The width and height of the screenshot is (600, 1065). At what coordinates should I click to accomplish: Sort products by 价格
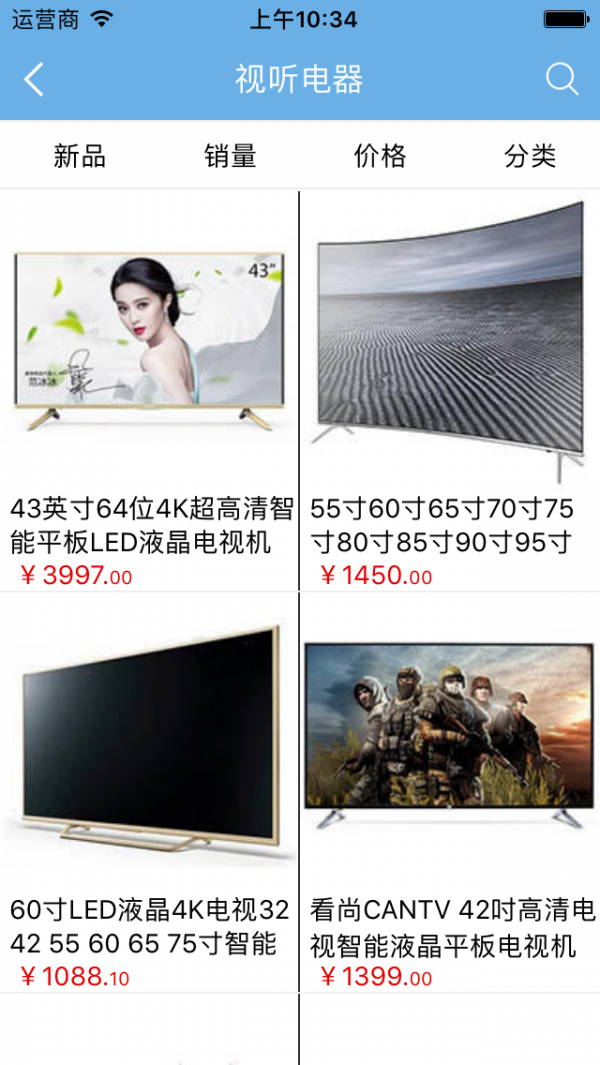[x=380, y=156]
